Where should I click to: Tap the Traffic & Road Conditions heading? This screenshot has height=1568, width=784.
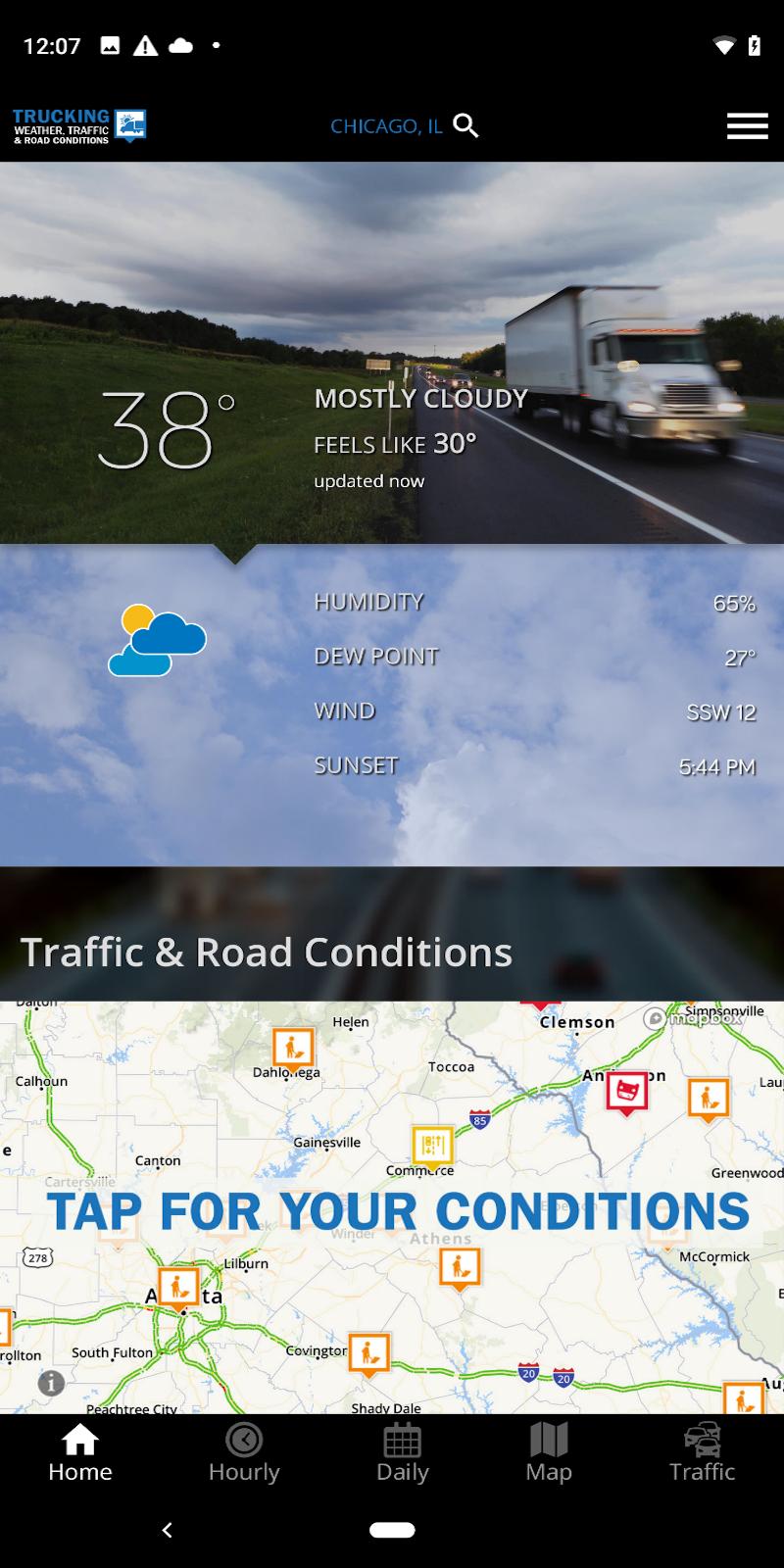click(x=266, y=952)
